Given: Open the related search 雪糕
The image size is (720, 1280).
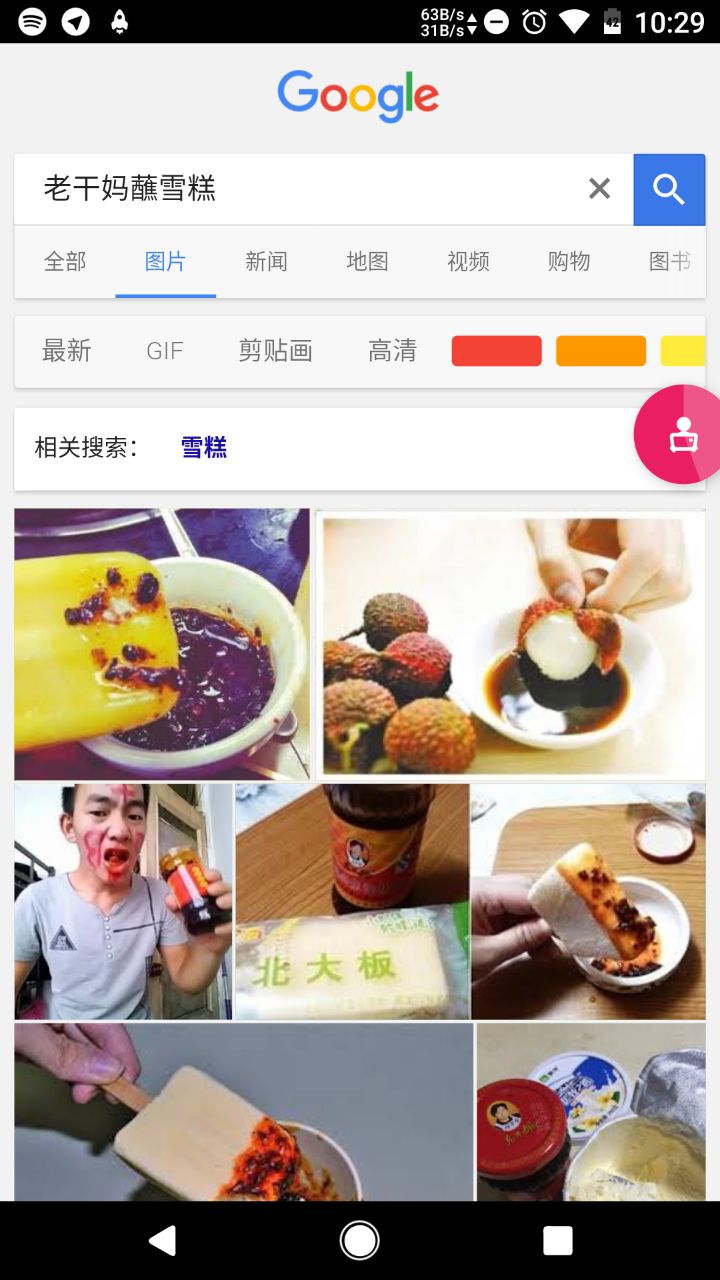Looking at the screenshot, I should tap(204, 448).
